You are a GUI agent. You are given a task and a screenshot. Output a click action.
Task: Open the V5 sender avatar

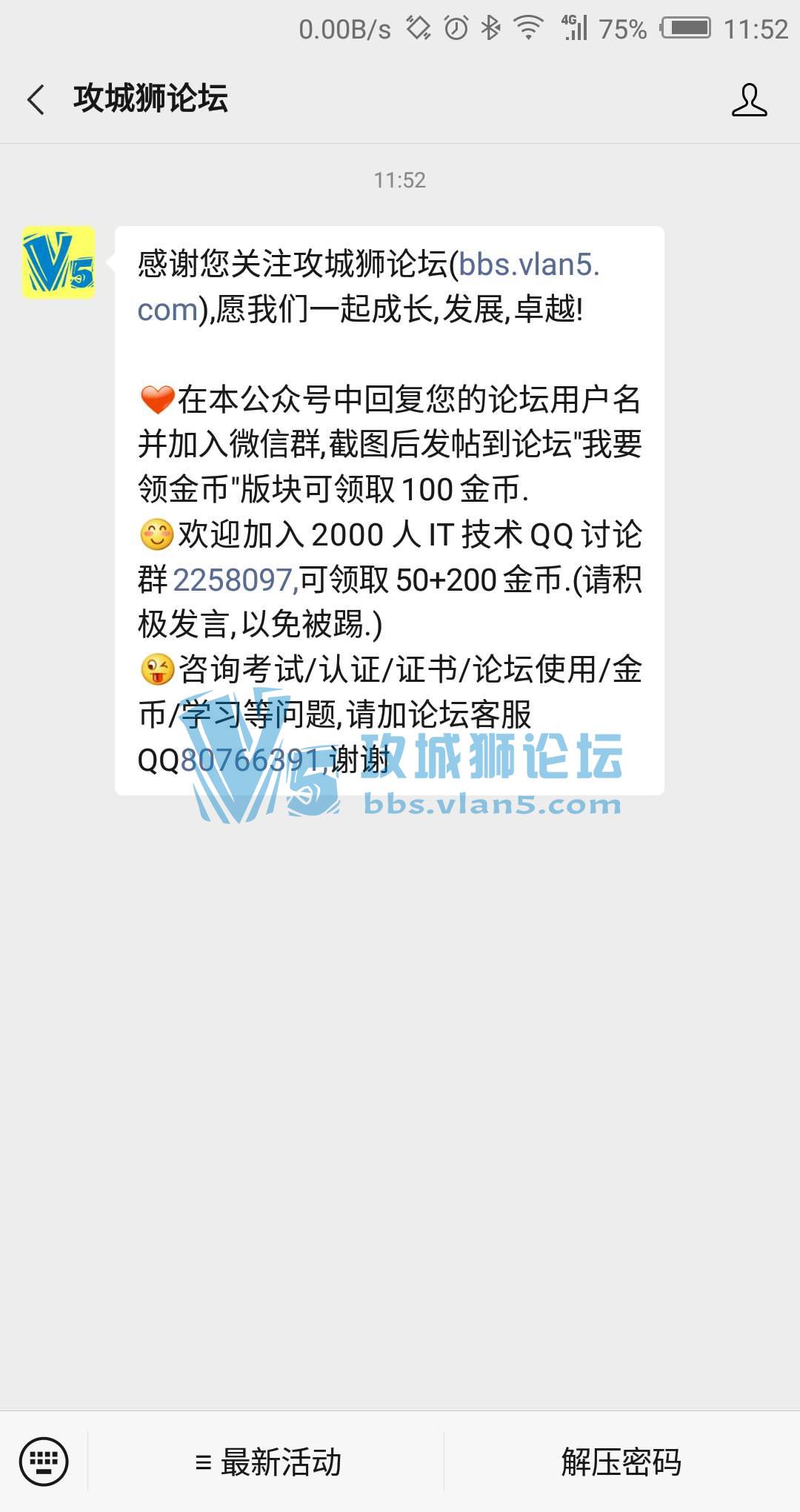tap(59, 262)
